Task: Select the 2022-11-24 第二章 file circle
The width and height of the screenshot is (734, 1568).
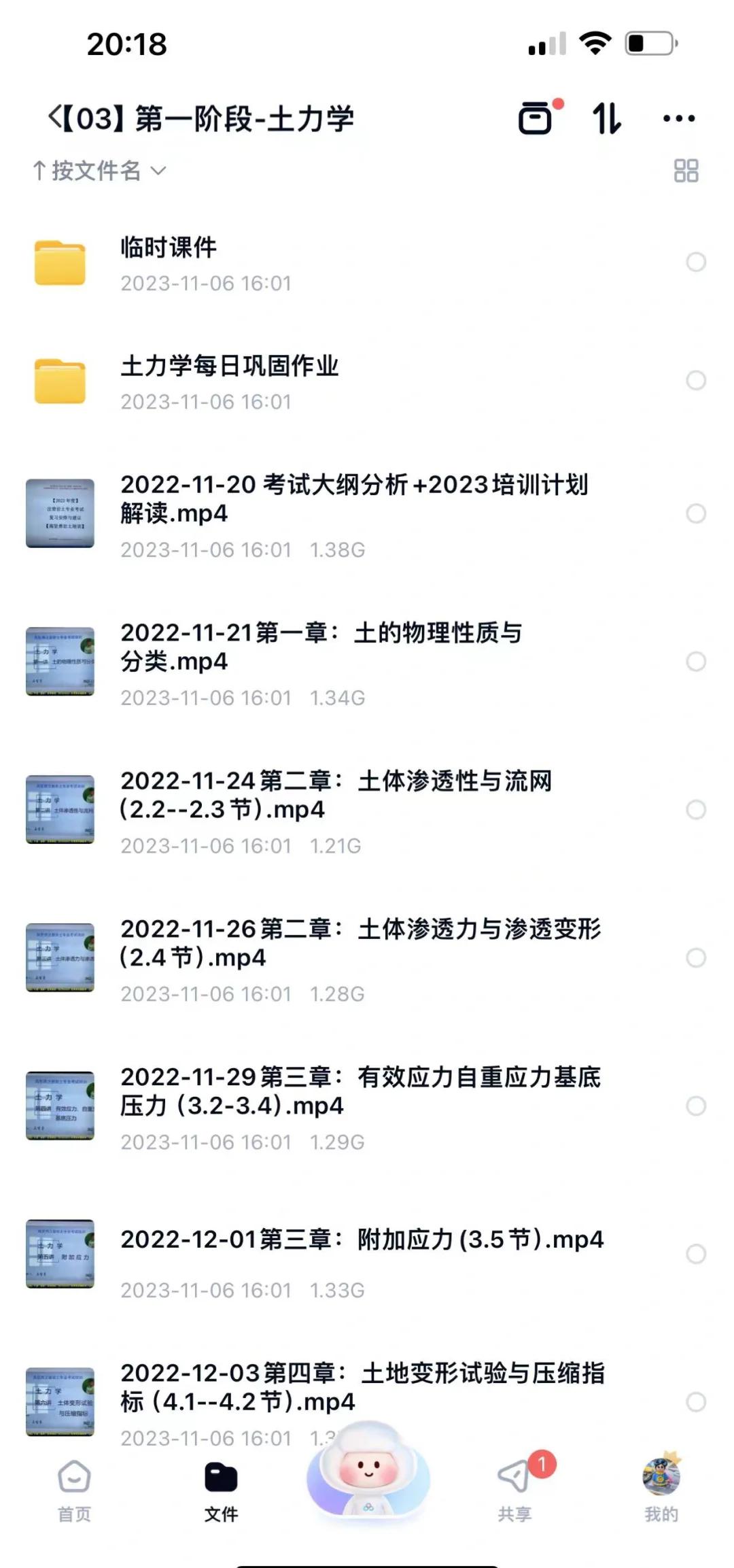Action: point(696,809)
